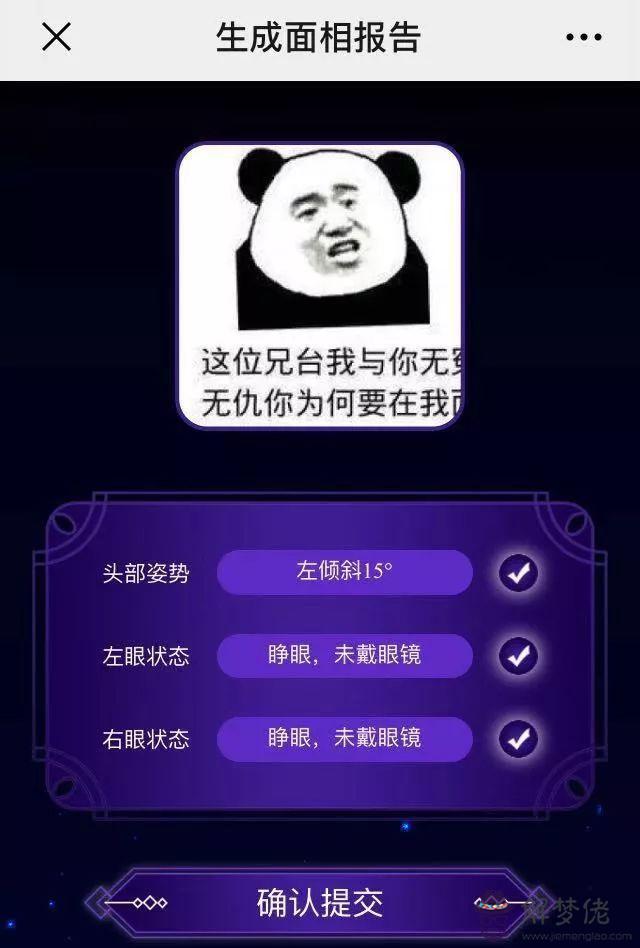This screenshot has height=948, width=640.
Task: Toggle the checkmark beside 左眼状态
Action: tap(518, 656)
